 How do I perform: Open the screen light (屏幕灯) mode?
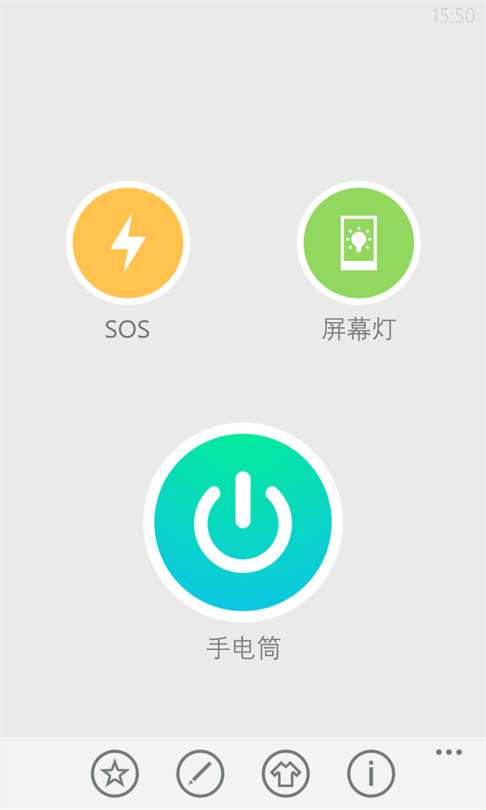coord(358,243)
